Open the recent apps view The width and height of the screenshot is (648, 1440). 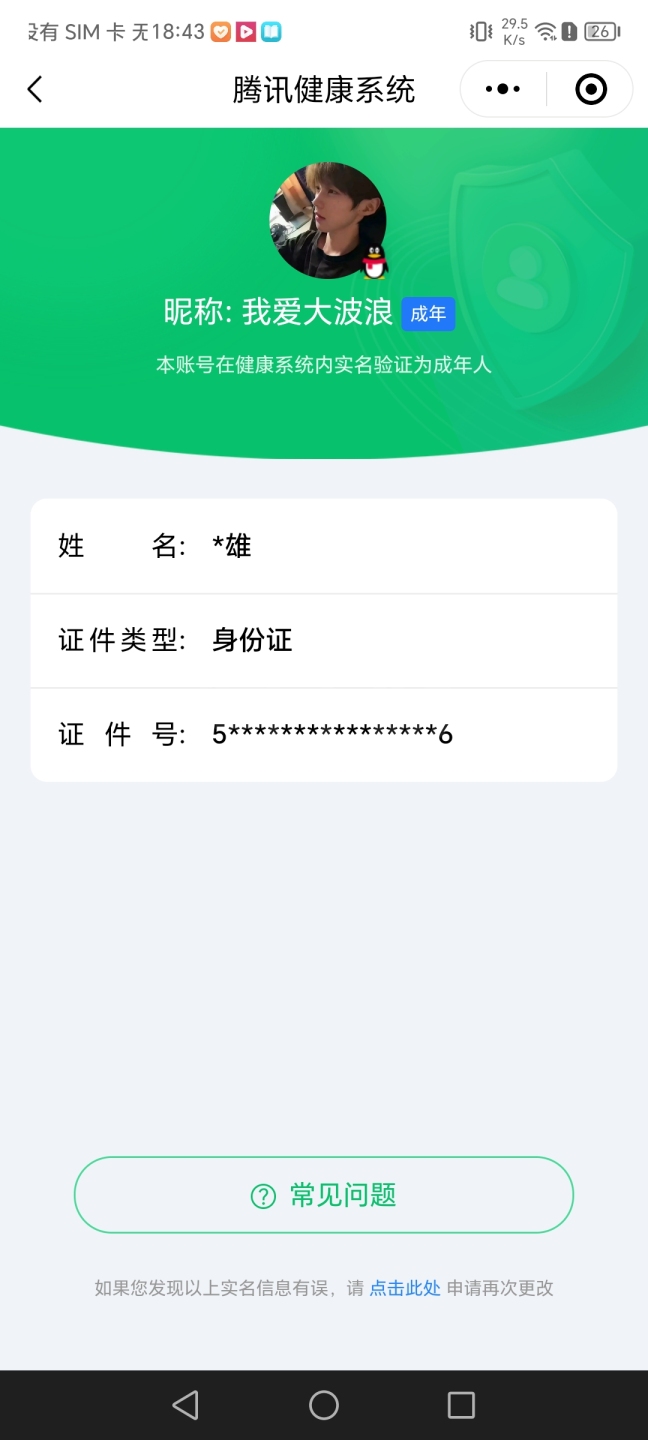click(x=461, y=1405)
